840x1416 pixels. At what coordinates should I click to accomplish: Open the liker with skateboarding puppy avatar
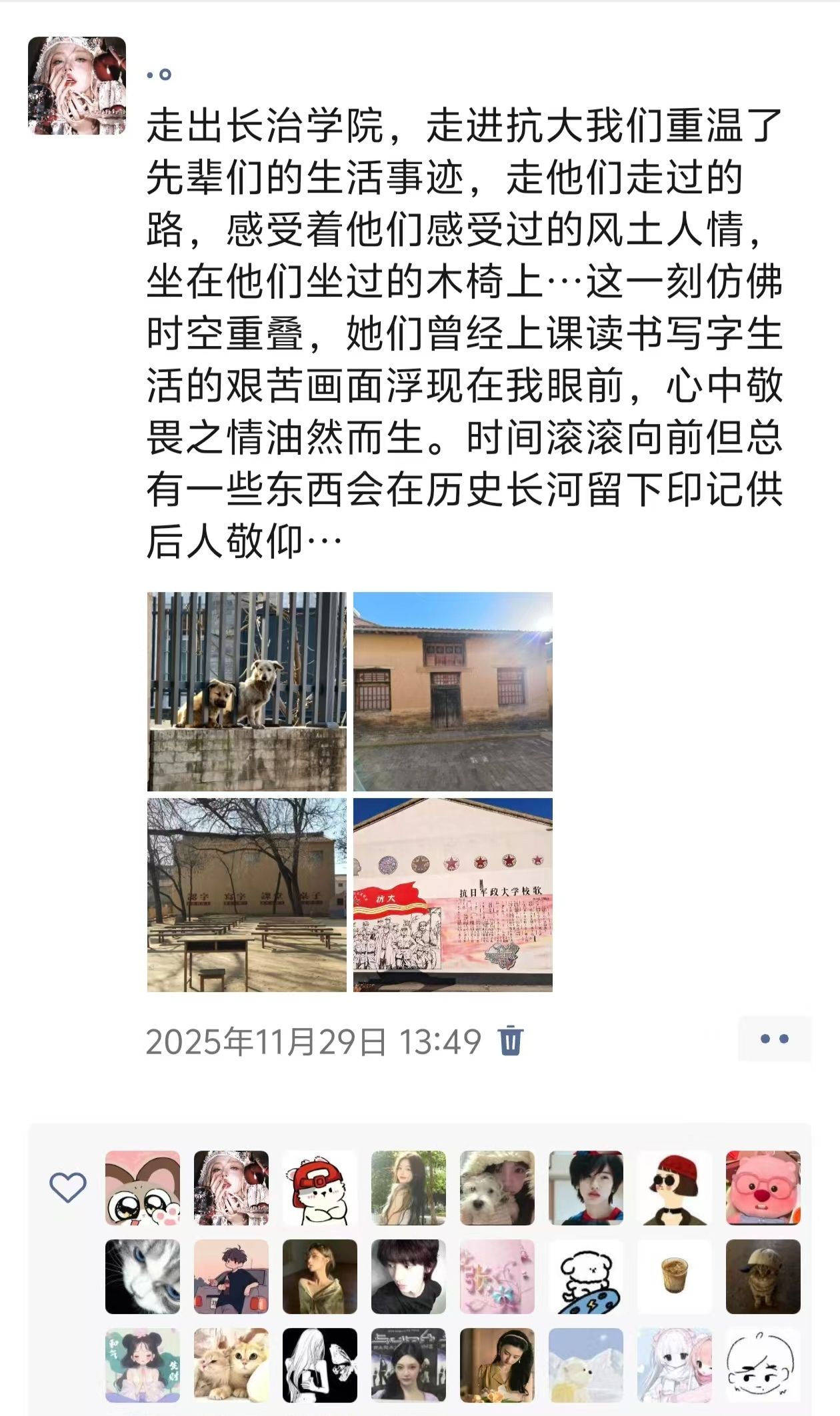[x=585, y=1276]
